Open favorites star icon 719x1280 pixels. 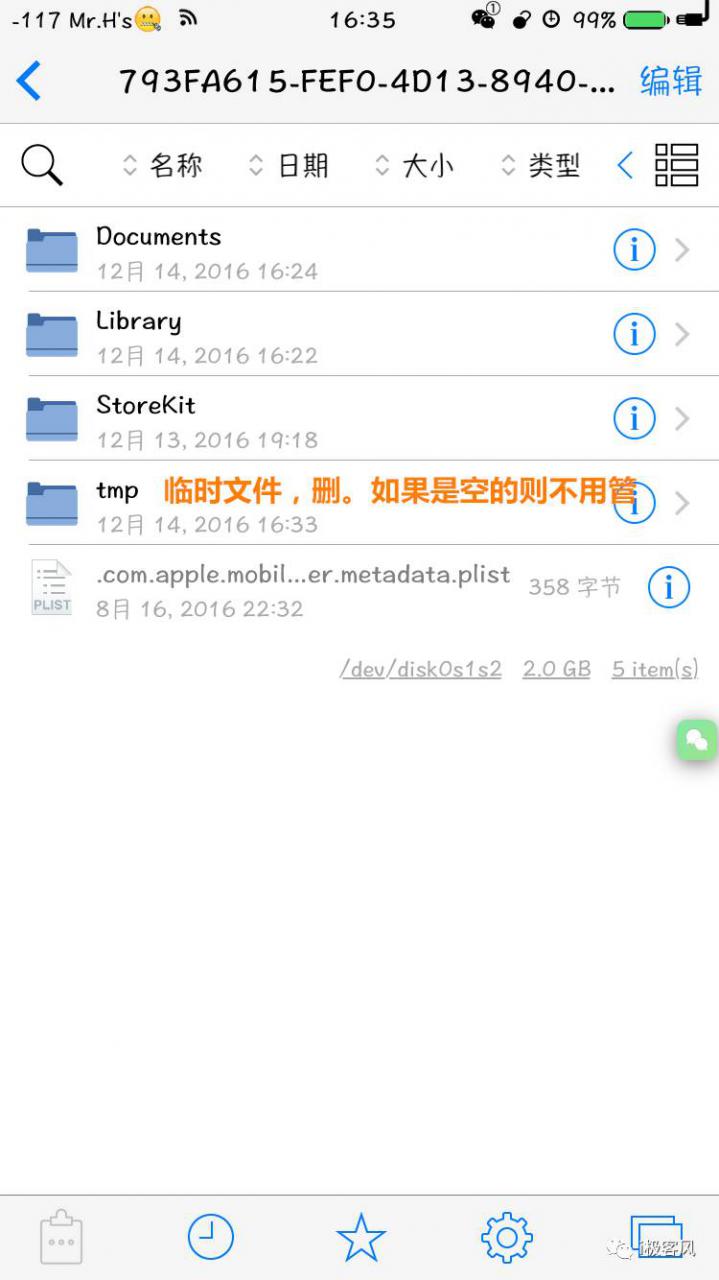point(361,1237)
